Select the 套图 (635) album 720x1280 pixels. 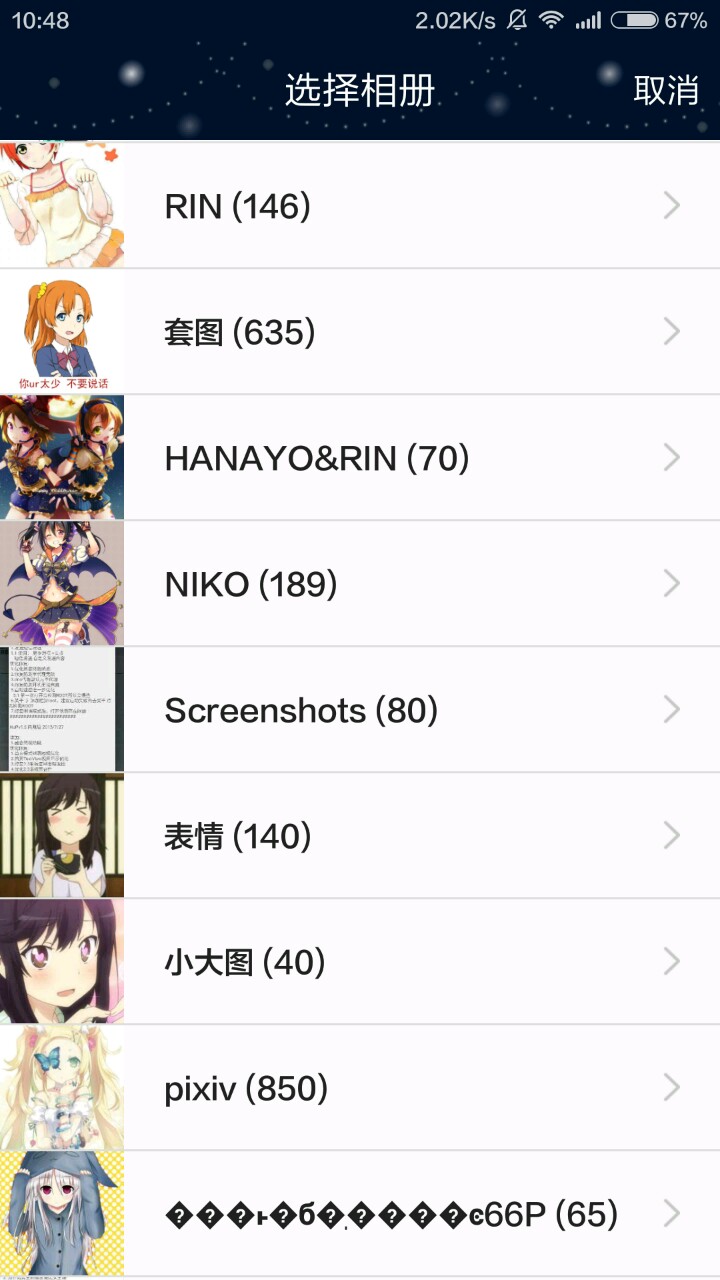(240, 332)
